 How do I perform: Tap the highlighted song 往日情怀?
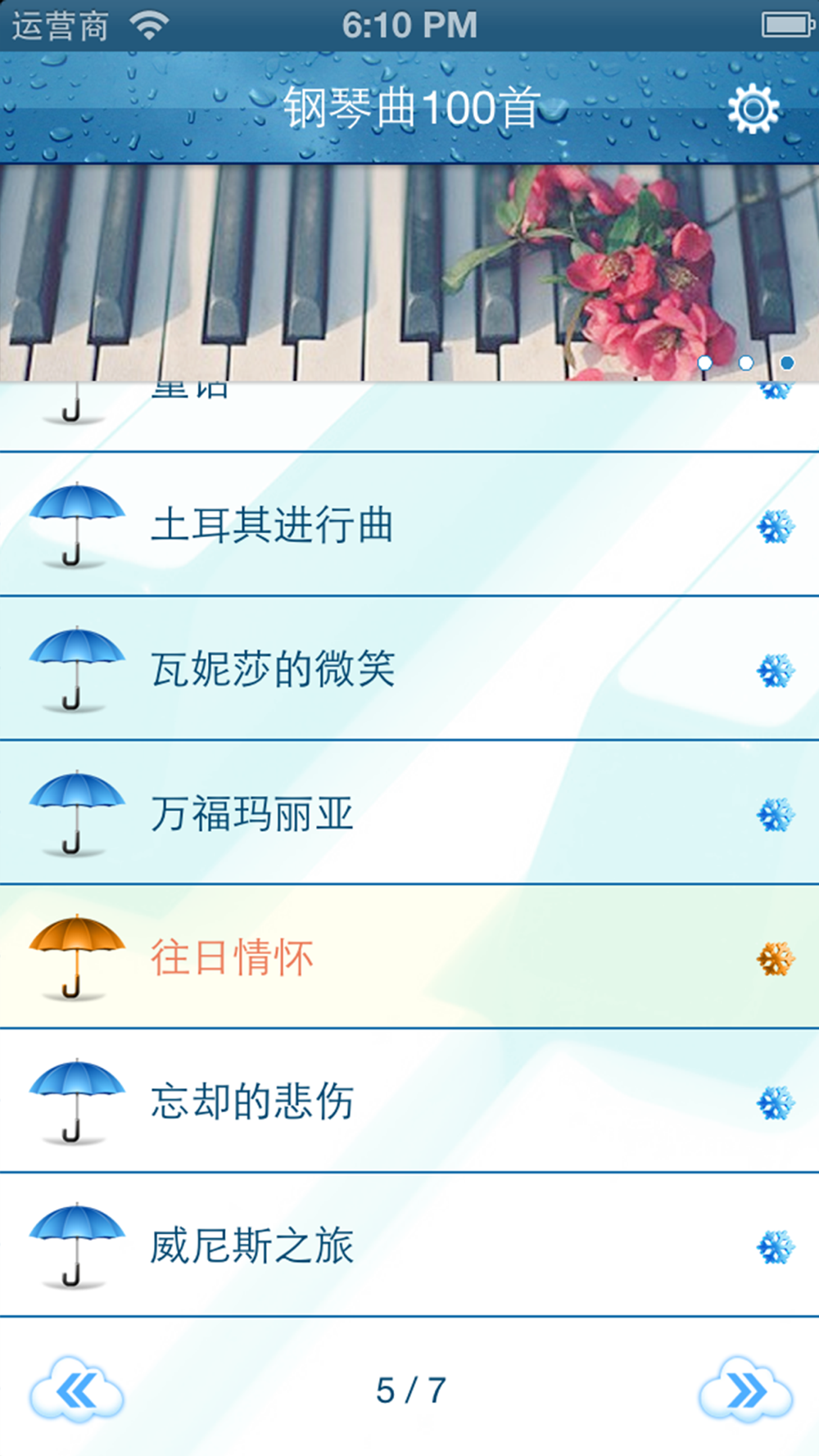click(409, 956)
